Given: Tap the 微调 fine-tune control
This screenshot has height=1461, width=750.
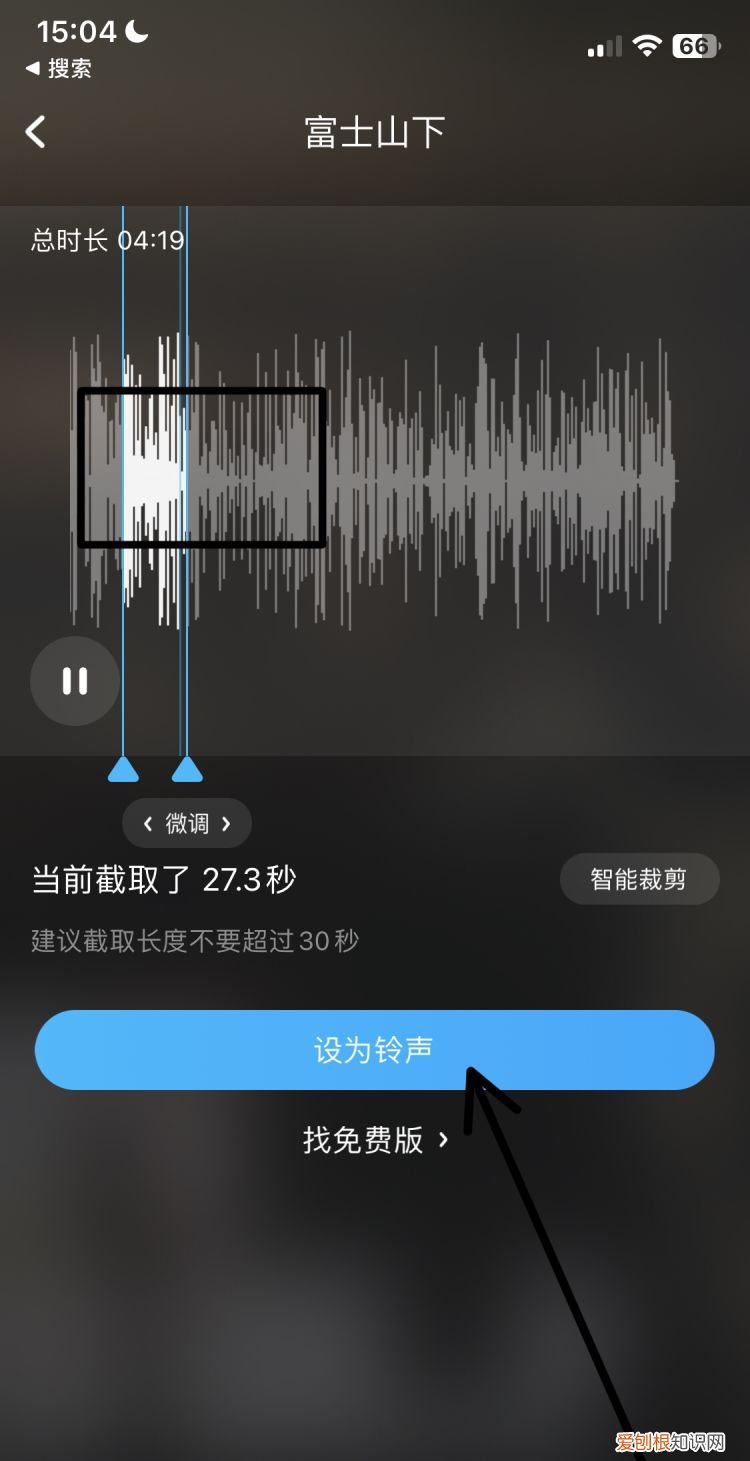Looking at the screenshot, I should (x=188, y=823).
